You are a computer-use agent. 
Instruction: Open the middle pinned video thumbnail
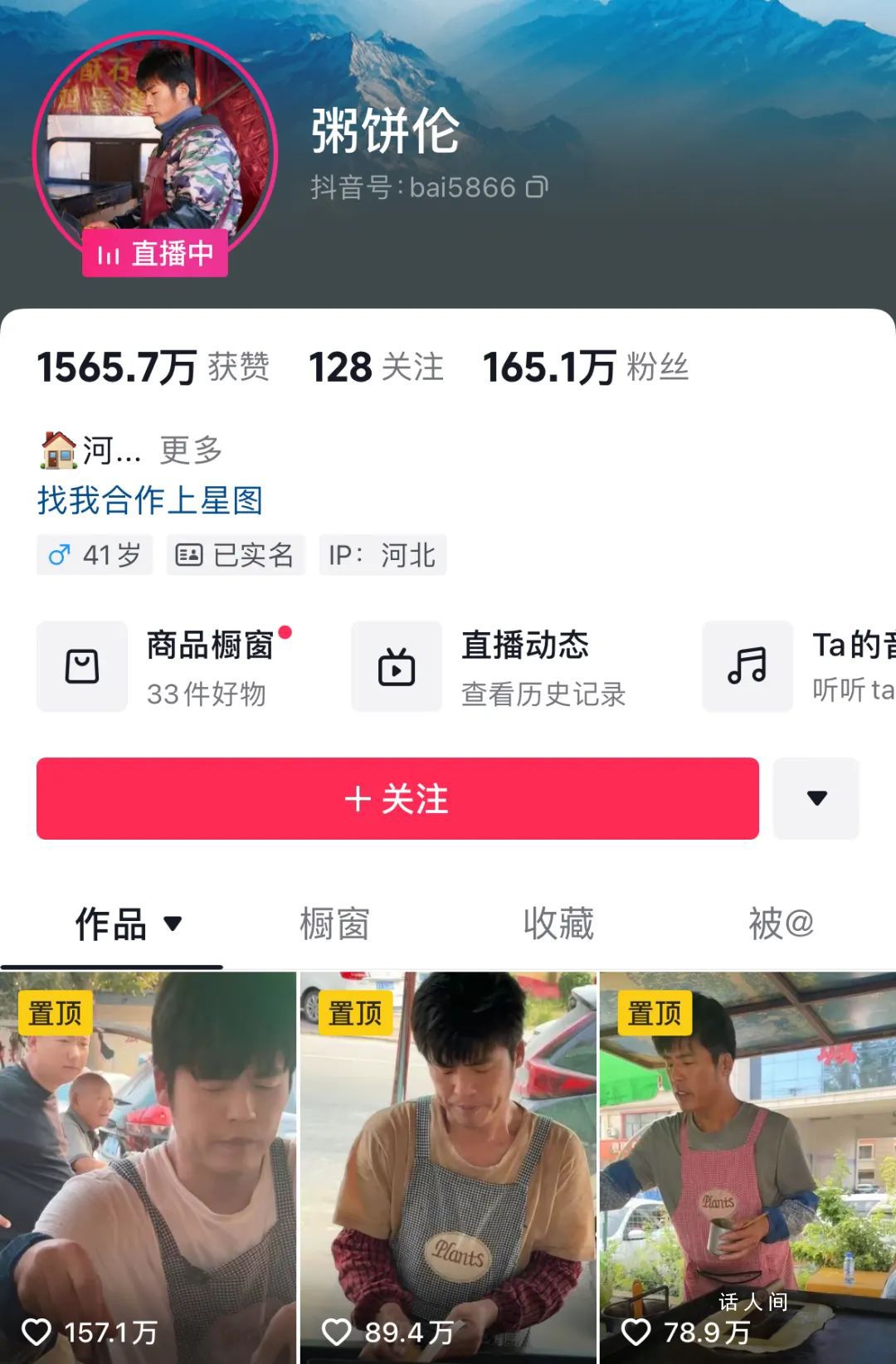click(447, 1162)
